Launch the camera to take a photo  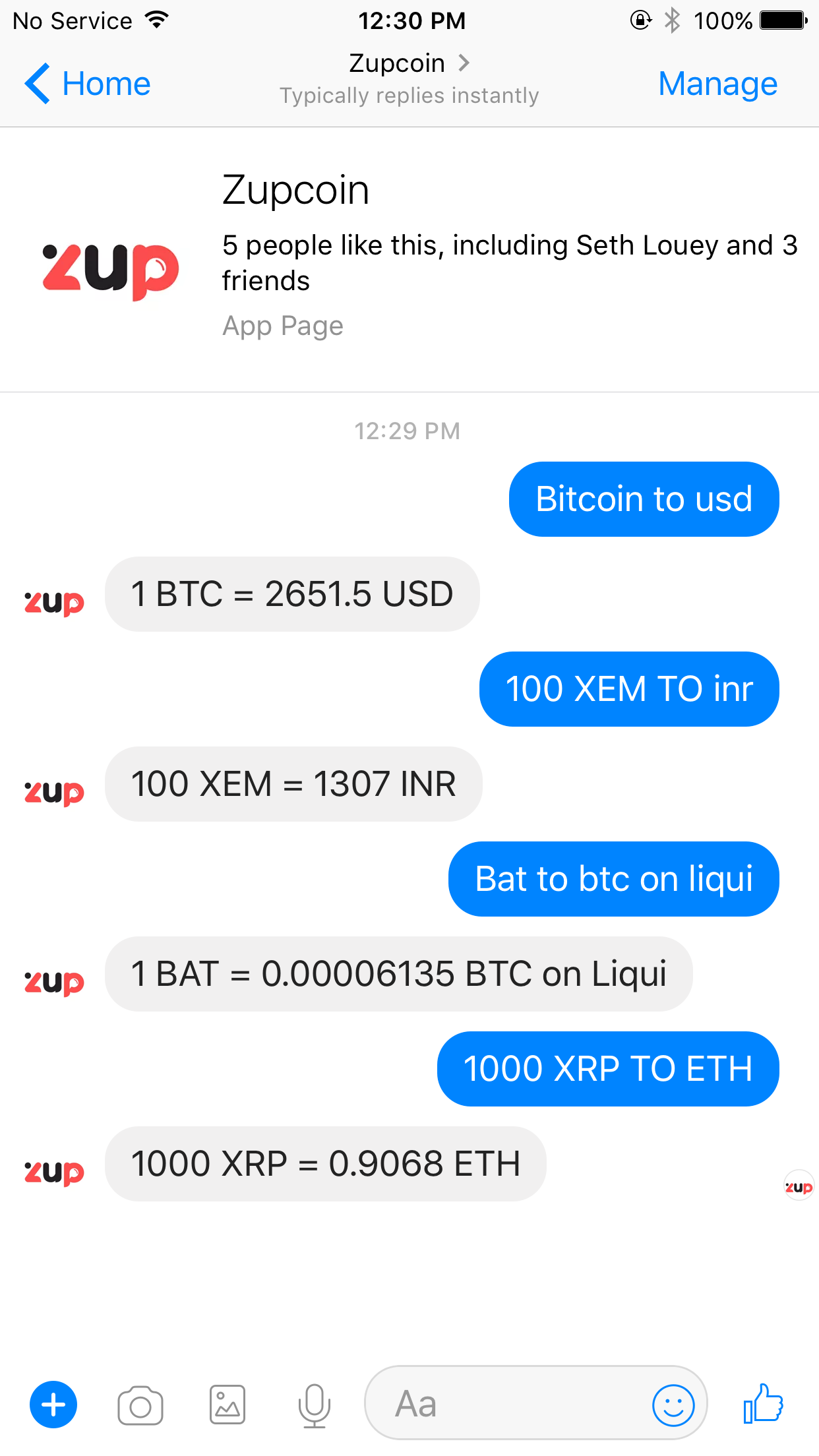[x=140, y=1405]
